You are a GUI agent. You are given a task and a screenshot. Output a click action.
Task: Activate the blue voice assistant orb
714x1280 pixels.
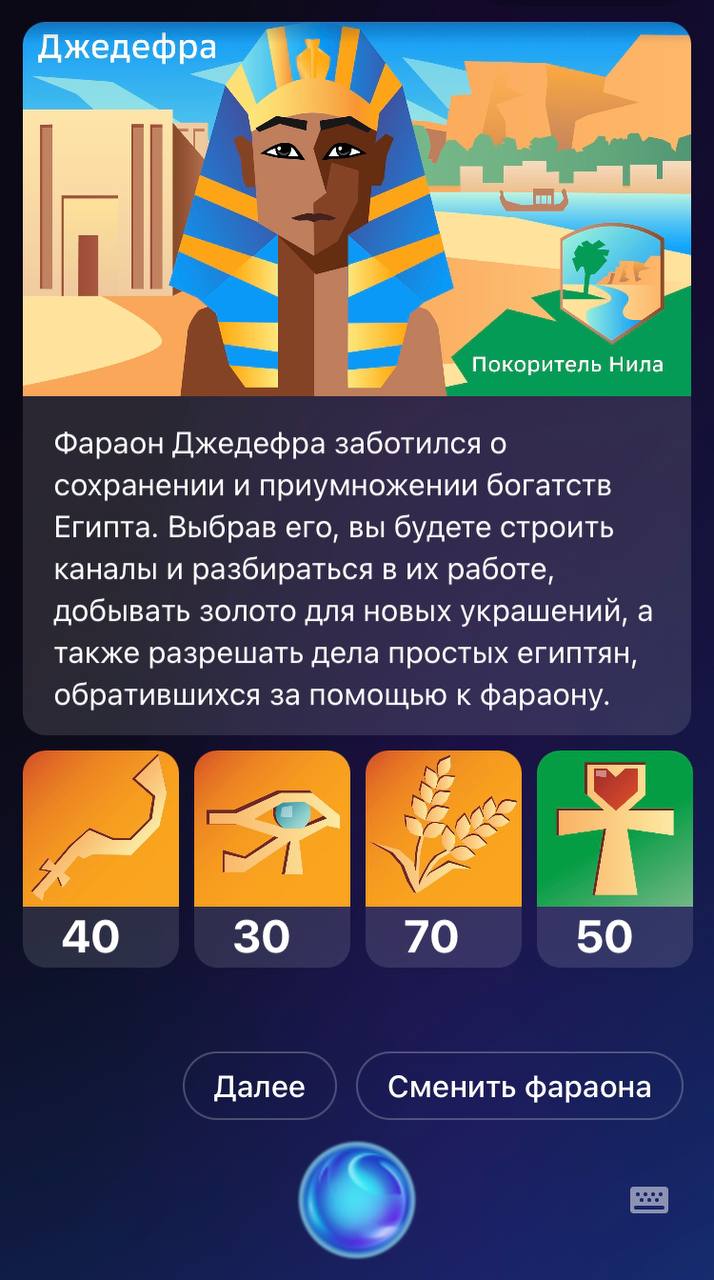(x=357, y=1199)
